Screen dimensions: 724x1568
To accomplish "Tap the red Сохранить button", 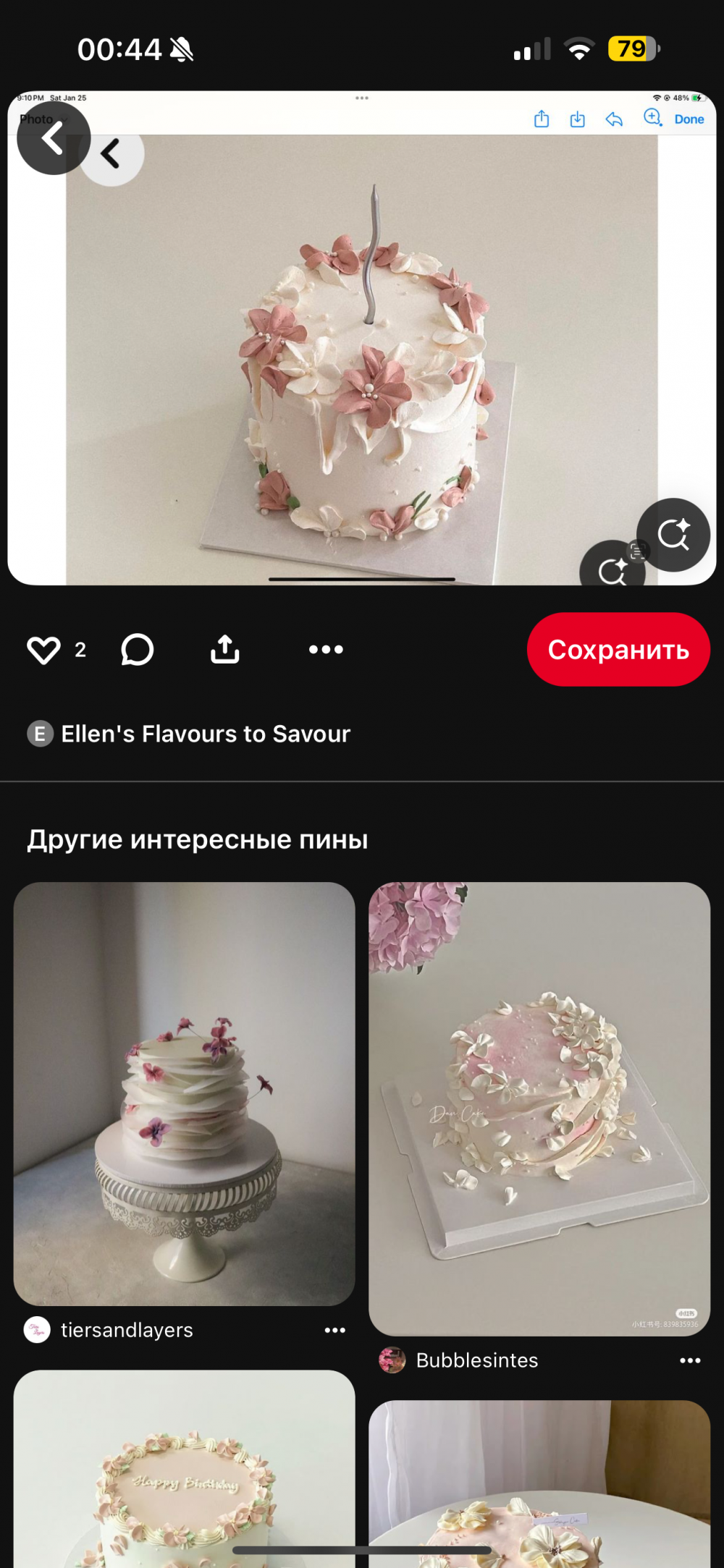I will (618, 650).
